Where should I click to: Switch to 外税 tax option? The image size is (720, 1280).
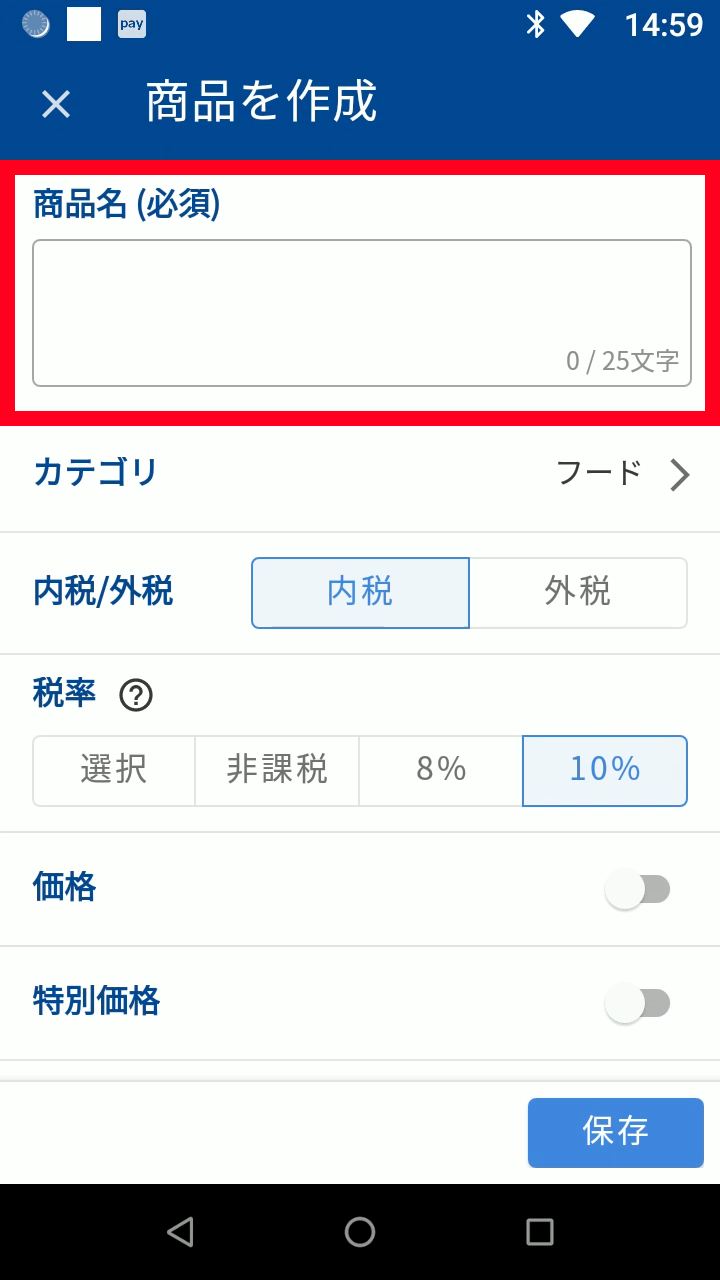click(x=578, y=593)
